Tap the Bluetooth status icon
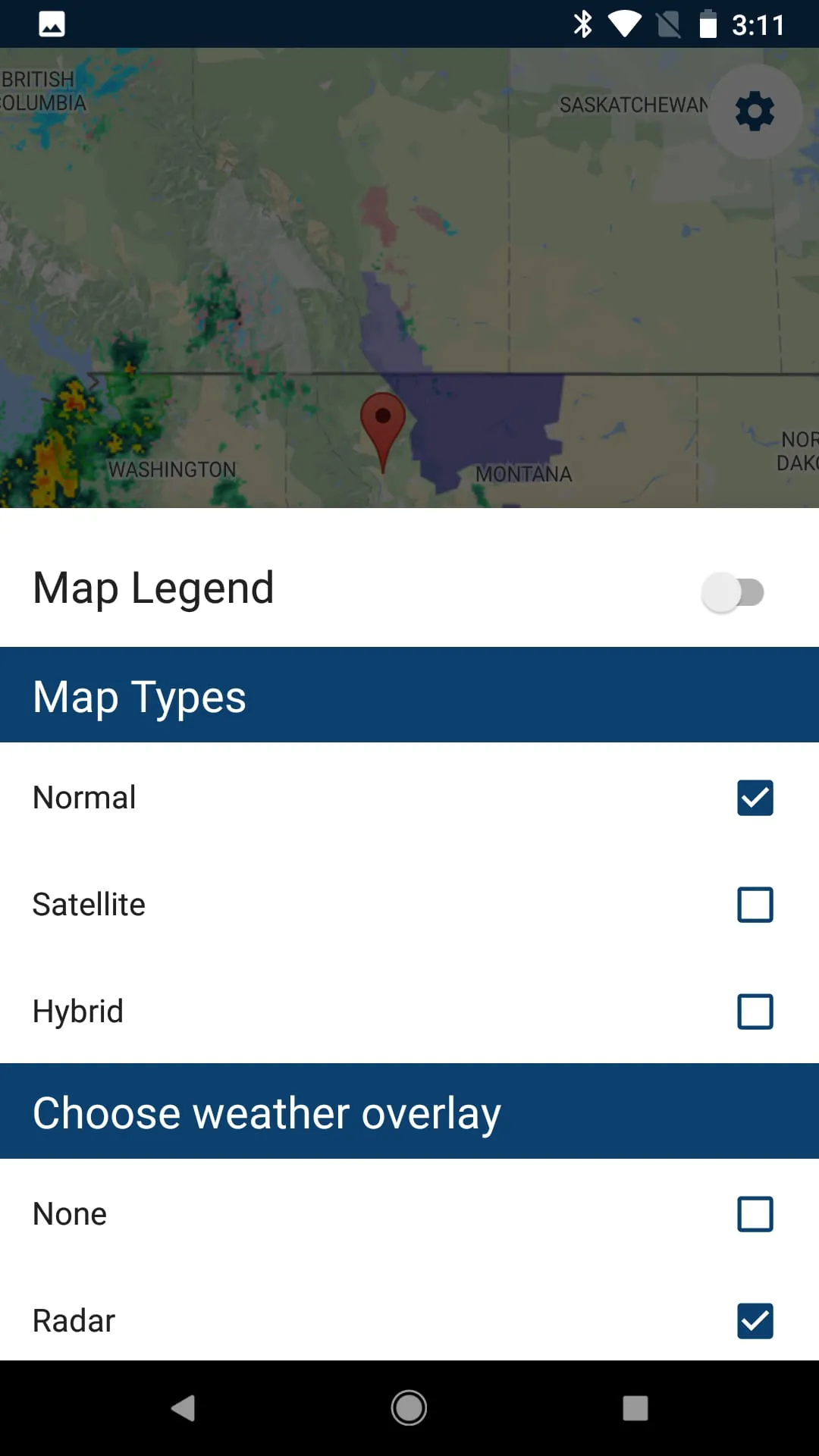This screenshot has width=819, height=1456. pos(584,24)
